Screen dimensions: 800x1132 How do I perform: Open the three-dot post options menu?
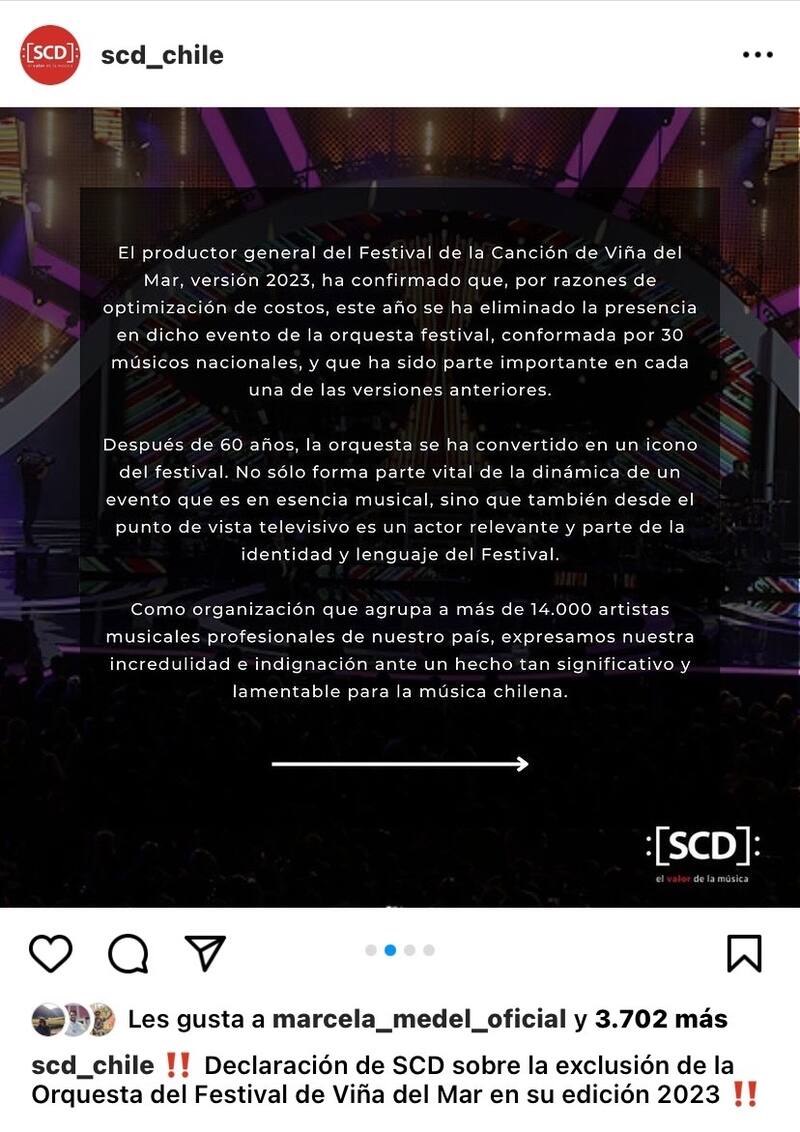(x=758, y=55)
